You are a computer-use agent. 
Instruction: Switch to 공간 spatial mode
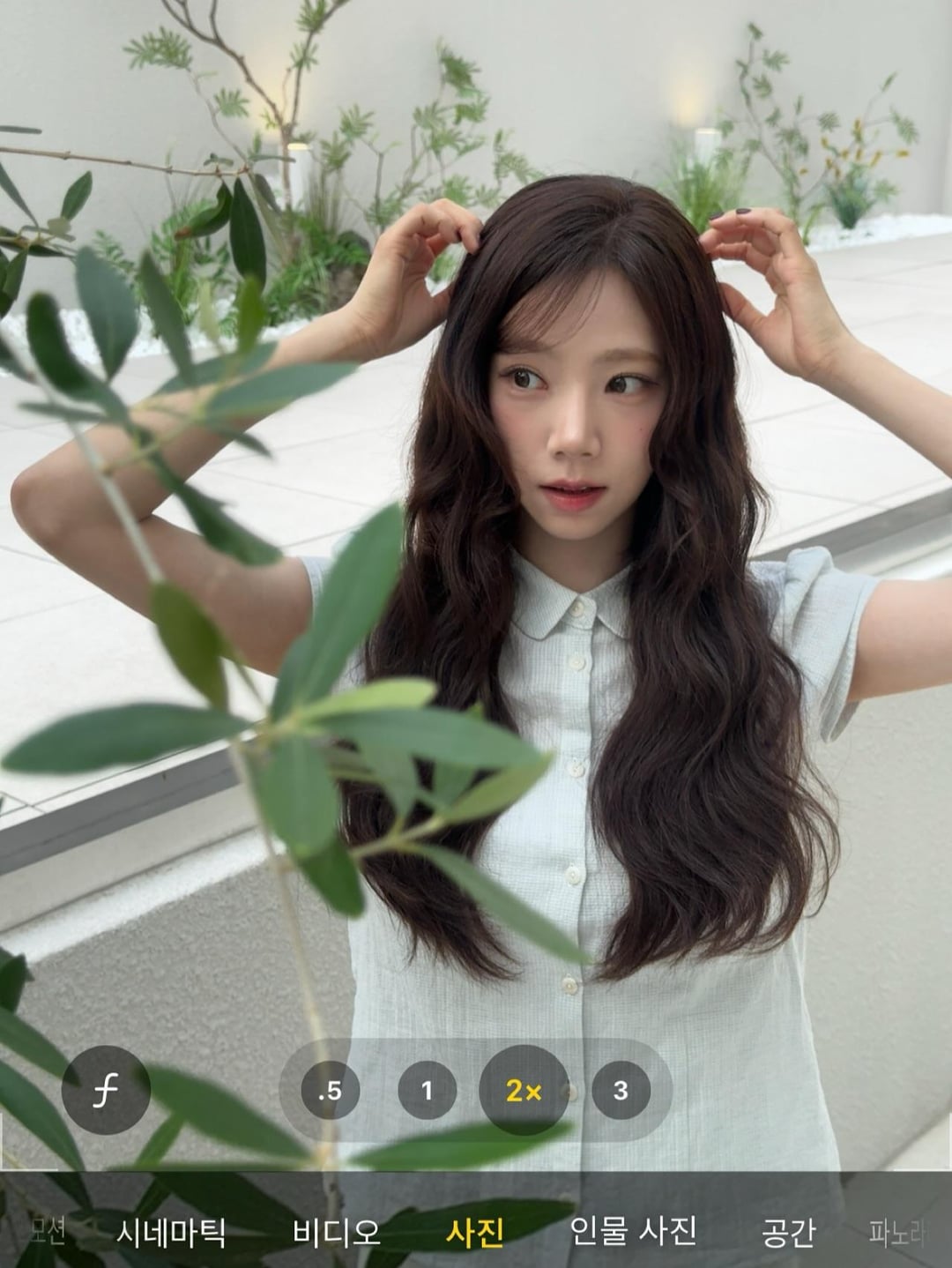(x=787, y=1231)
